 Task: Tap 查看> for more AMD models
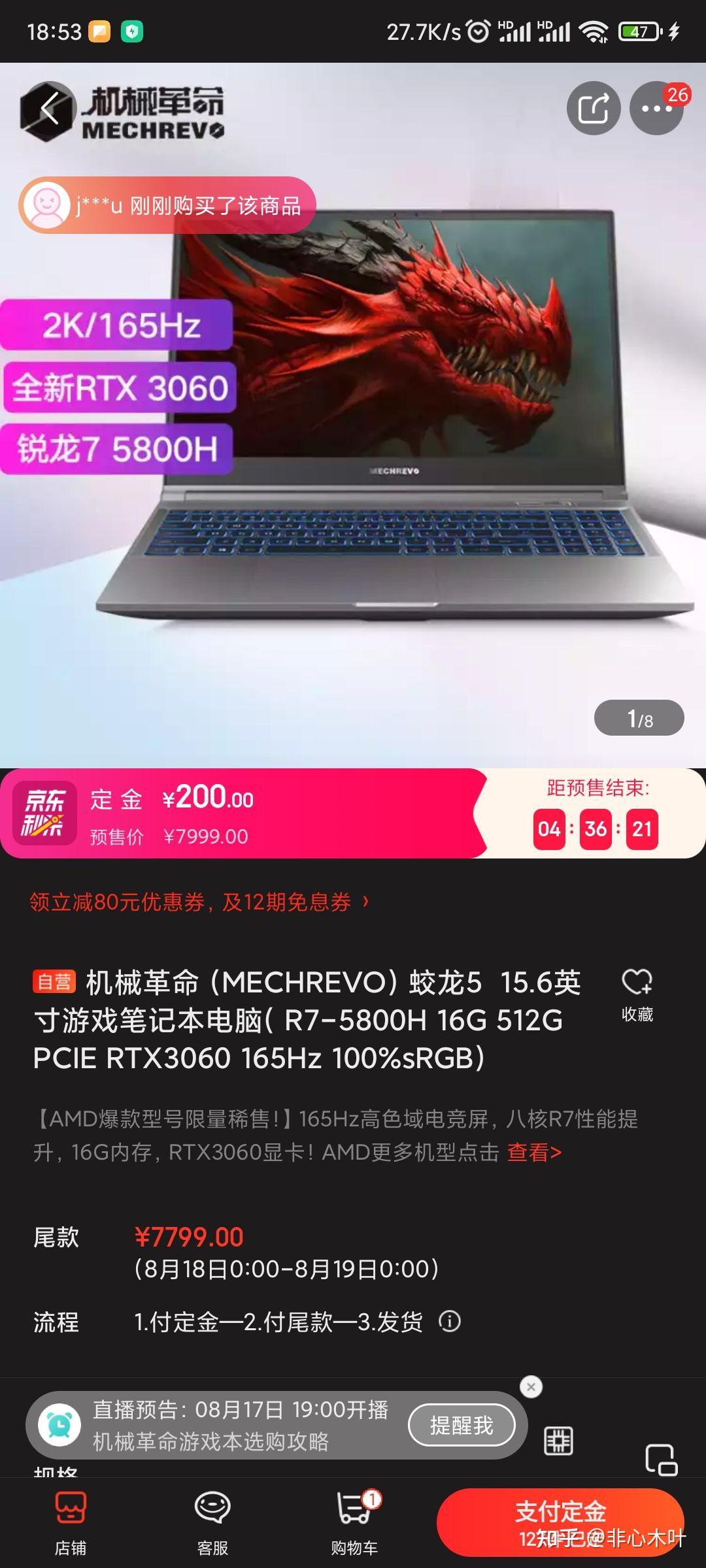coord(534,1152)
